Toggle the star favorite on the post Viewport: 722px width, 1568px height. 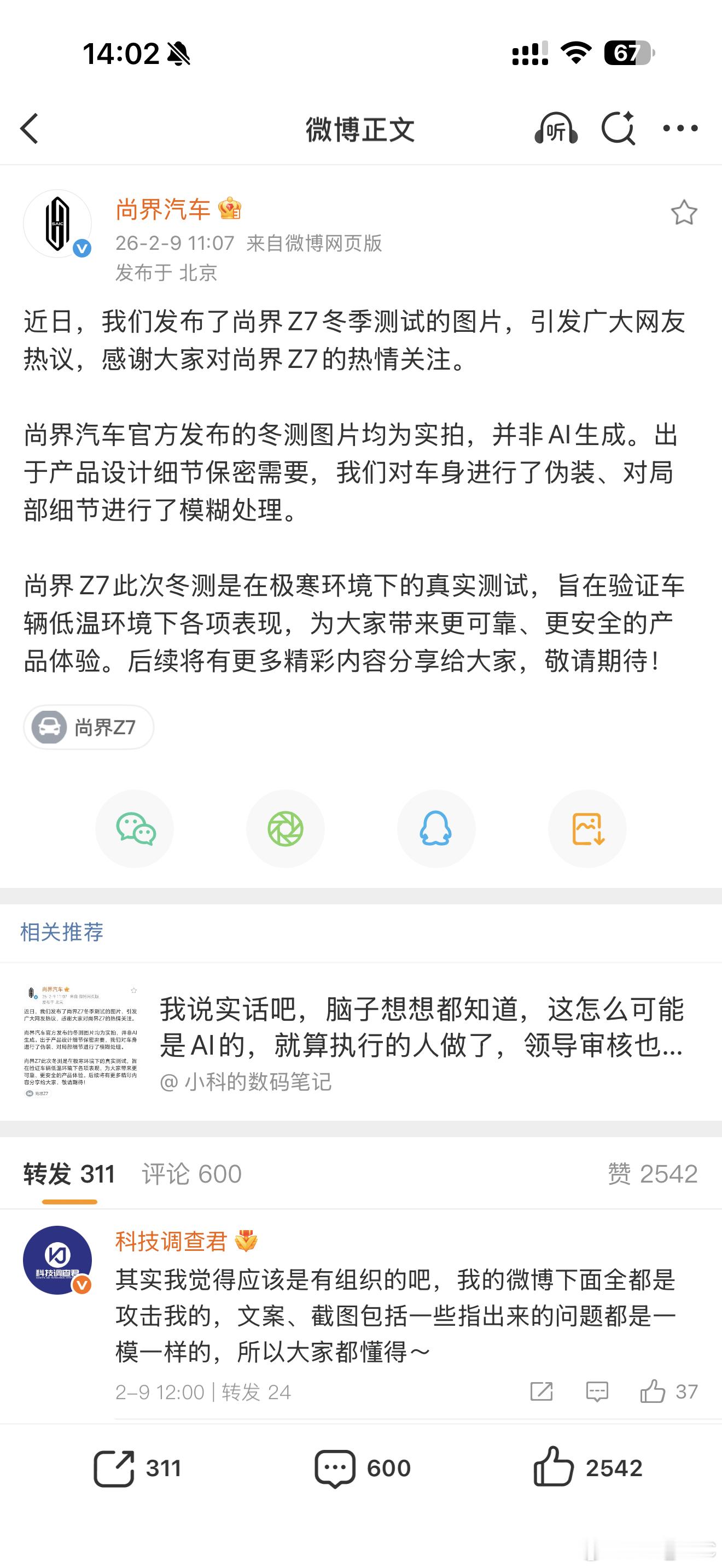(684, 211)
